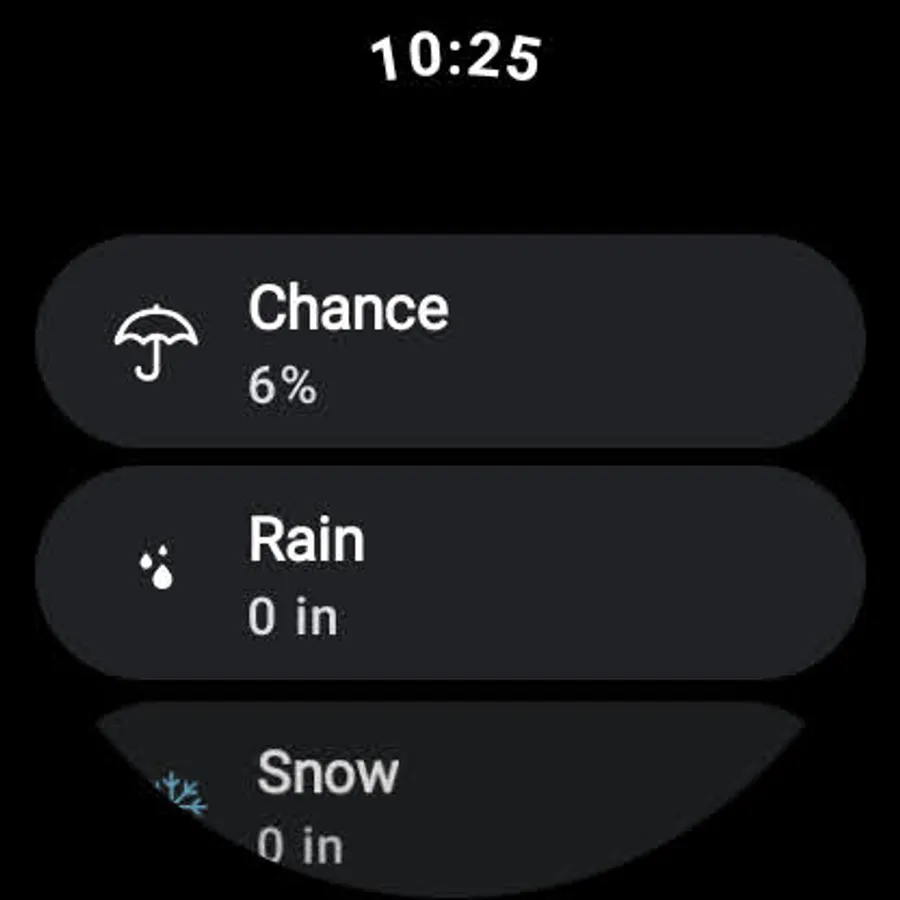Select the Rain 0 in row
900x900 pixels.
[450, 572]
